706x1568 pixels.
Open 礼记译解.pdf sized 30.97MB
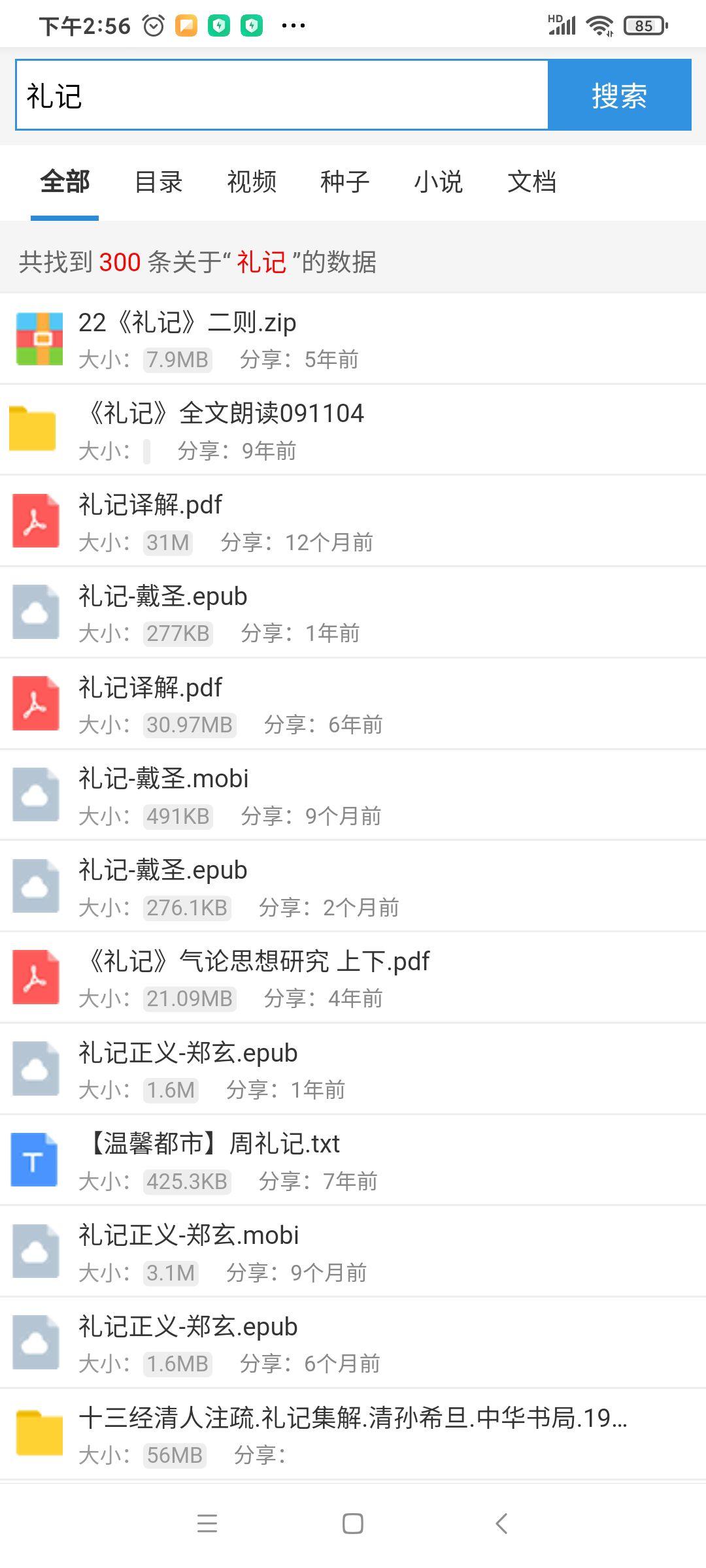(x=150, y=688)
